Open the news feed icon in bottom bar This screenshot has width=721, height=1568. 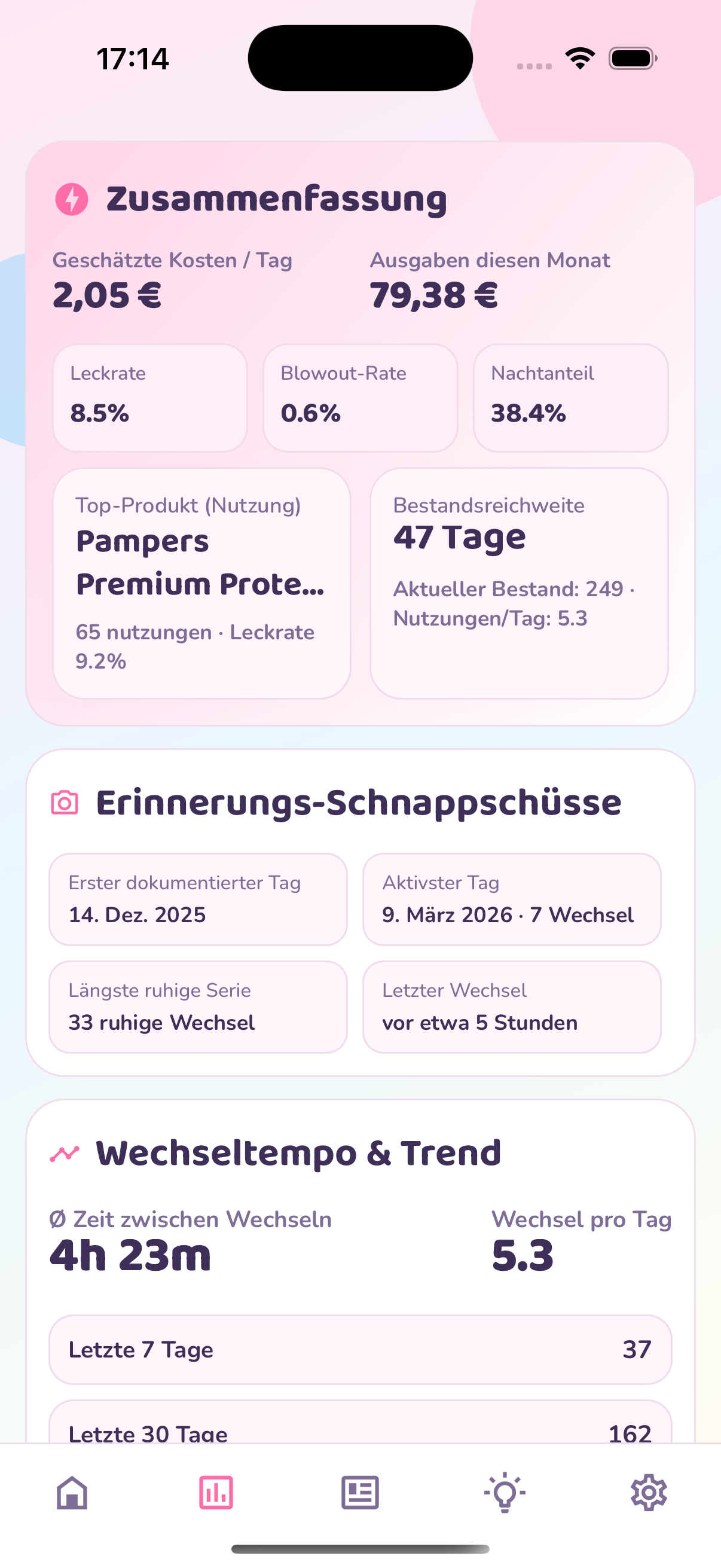click(360, 1493)
